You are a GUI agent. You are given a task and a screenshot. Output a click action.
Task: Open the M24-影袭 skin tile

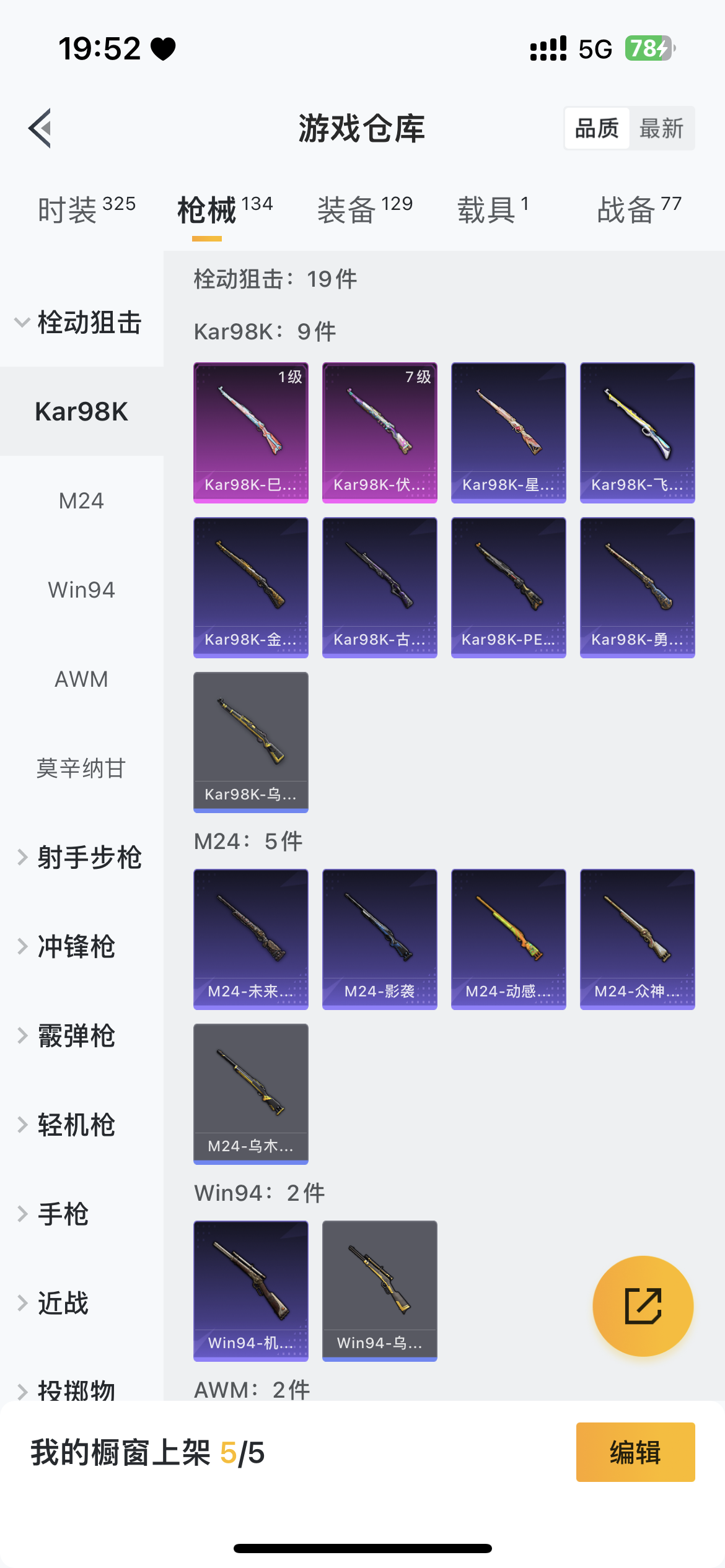coord(379,939)
